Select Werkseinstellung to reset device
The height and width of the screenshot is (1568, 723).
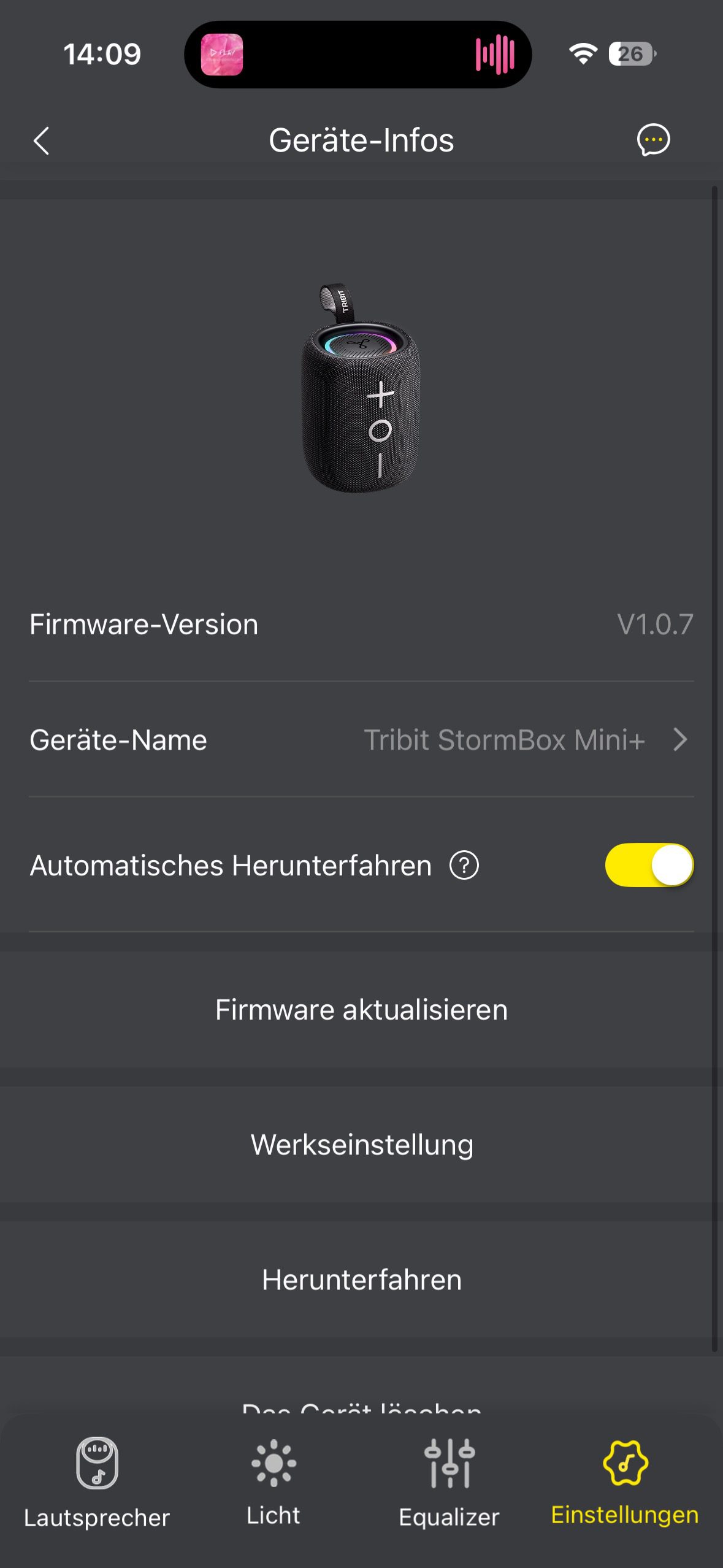(x=361, y=1145)
